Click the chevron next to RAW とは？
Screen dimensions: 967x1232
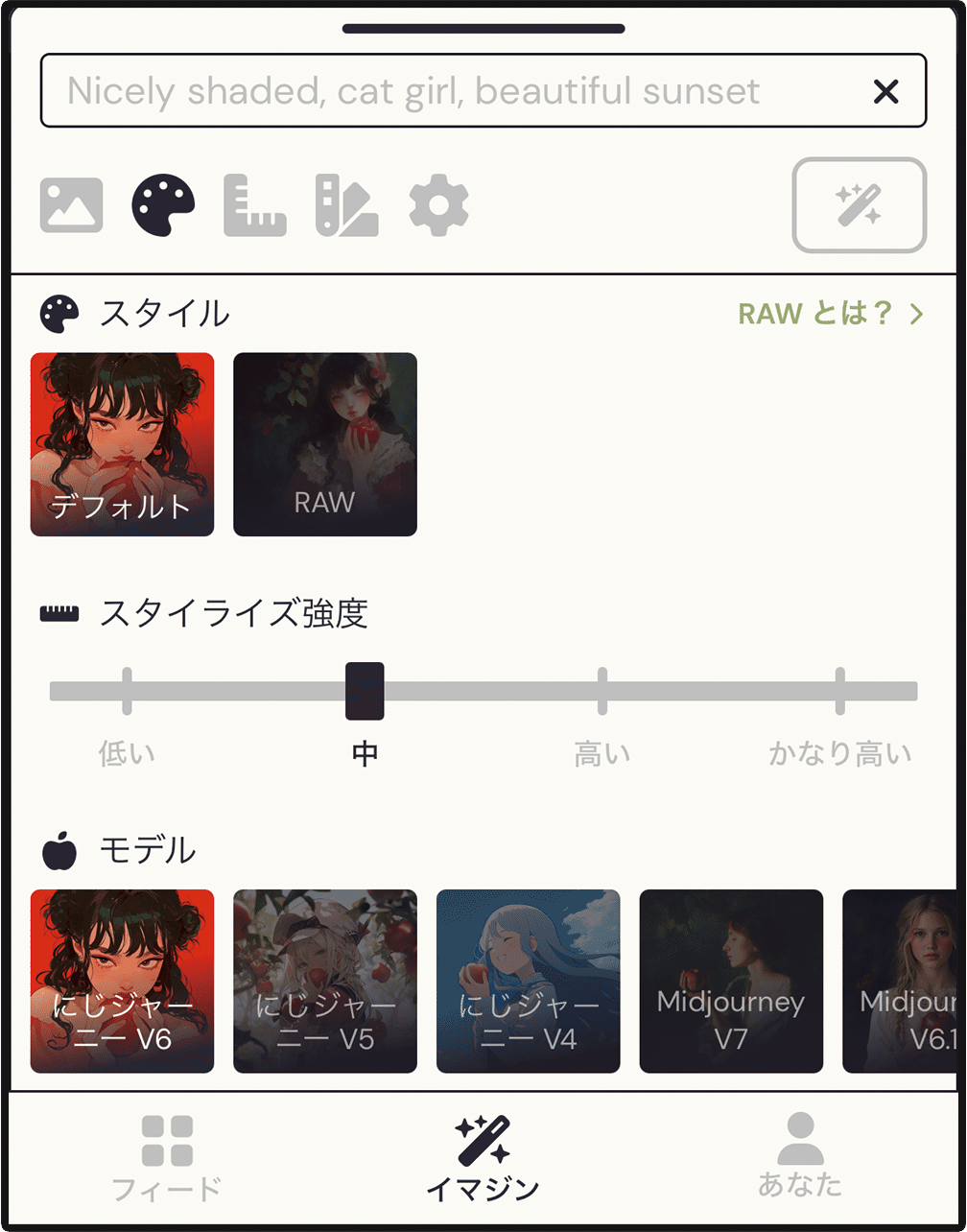pos(914,313)
